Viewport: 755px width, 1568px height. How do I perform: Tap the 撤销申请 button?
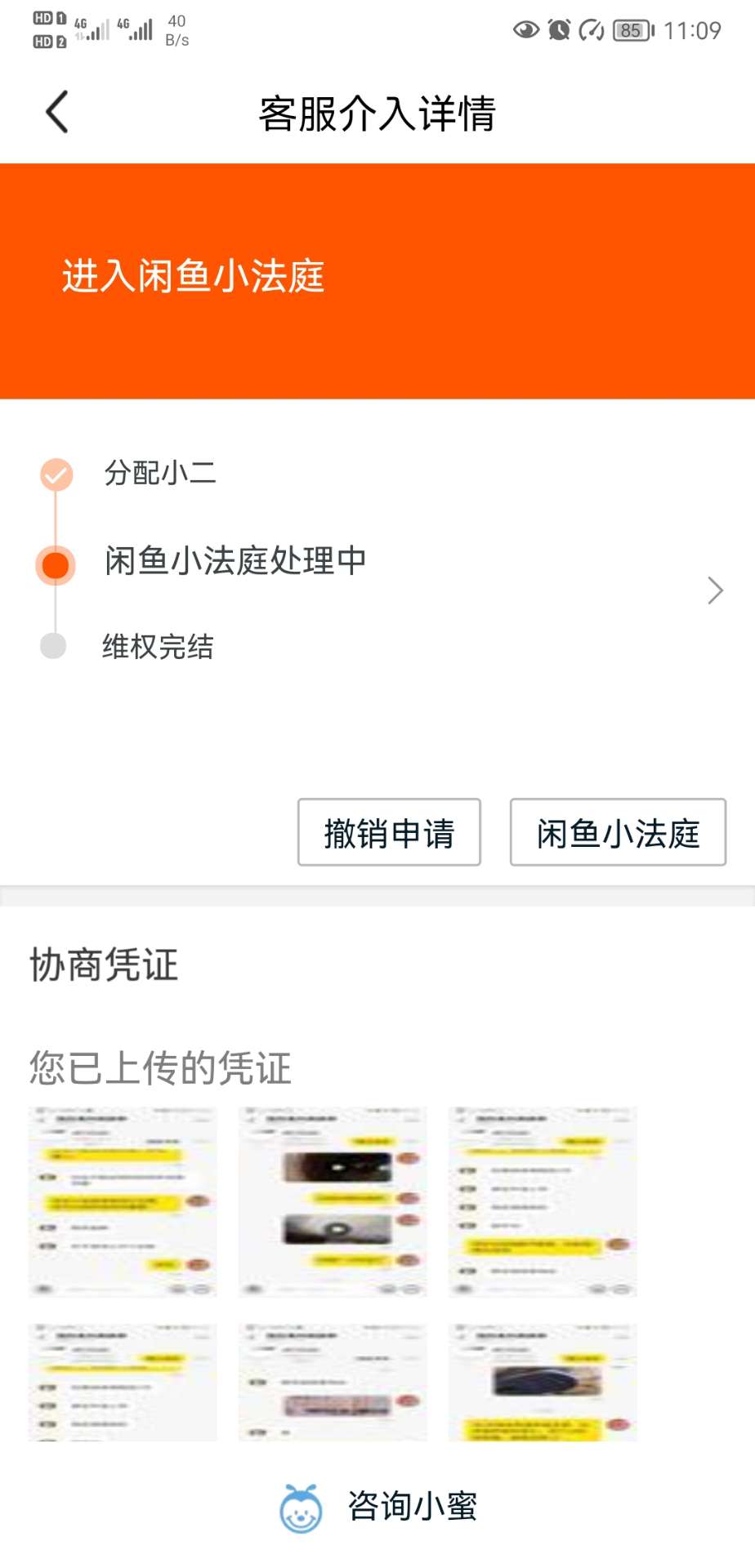[x=389, y=832]
